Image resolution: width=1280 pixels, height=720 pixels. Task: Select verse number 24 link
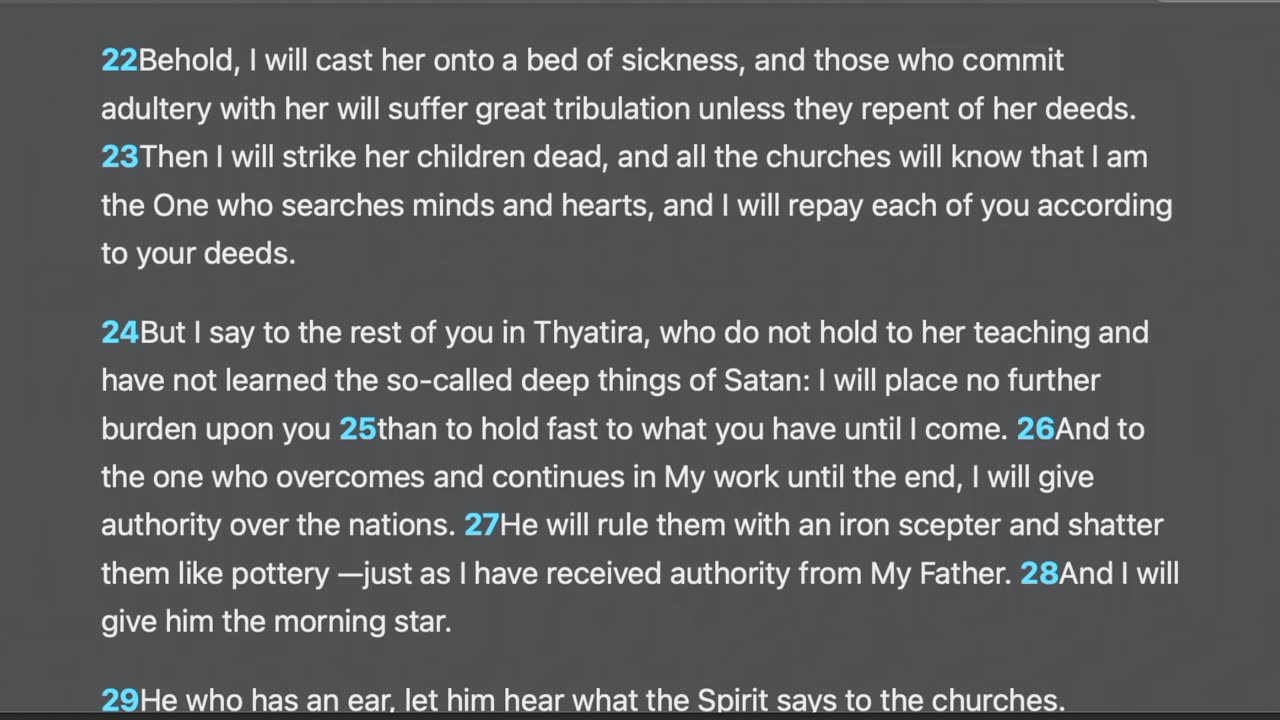(x=119, y=332)
